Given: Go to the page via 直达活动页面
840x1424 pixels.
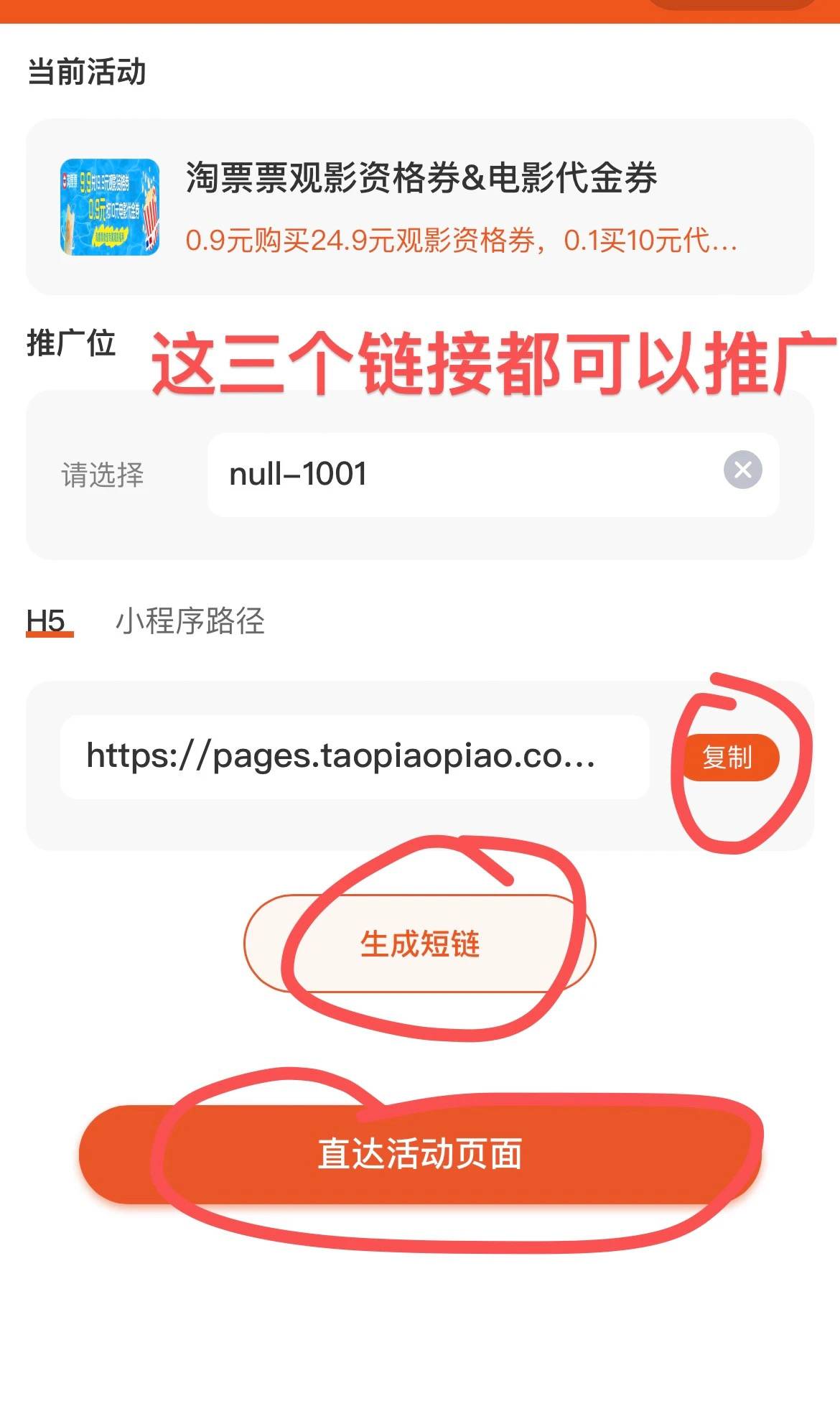Looking at the screenshot, I should click(x=420, y=1154).
